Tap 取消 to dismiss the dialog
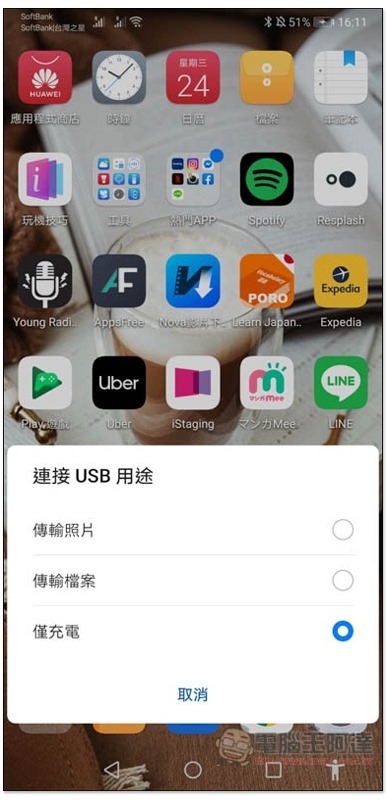Viewport: 386px width, 800px height. tap(193, 694)
